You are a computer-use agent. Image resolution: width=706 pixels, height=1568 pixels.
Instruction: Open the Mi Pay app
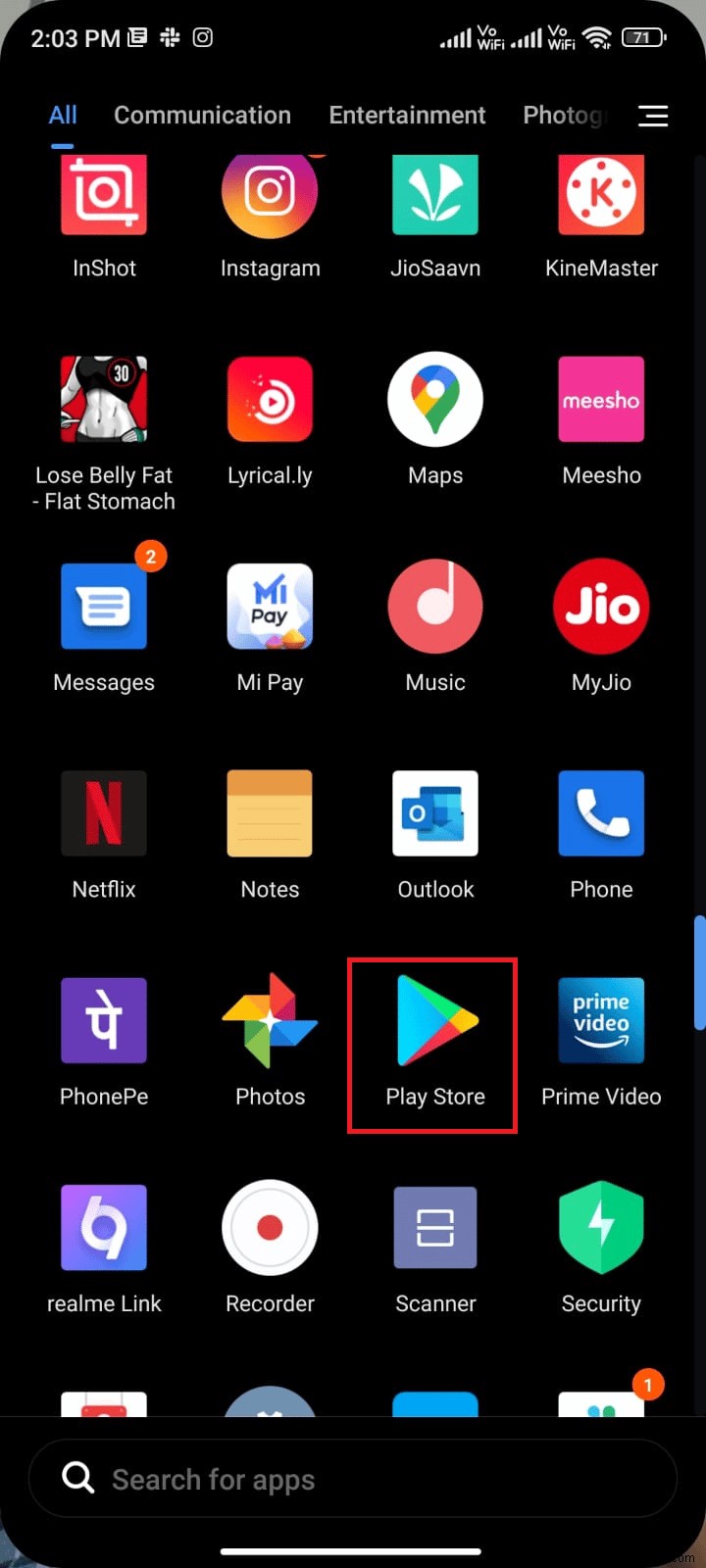[x=270, y=606]
